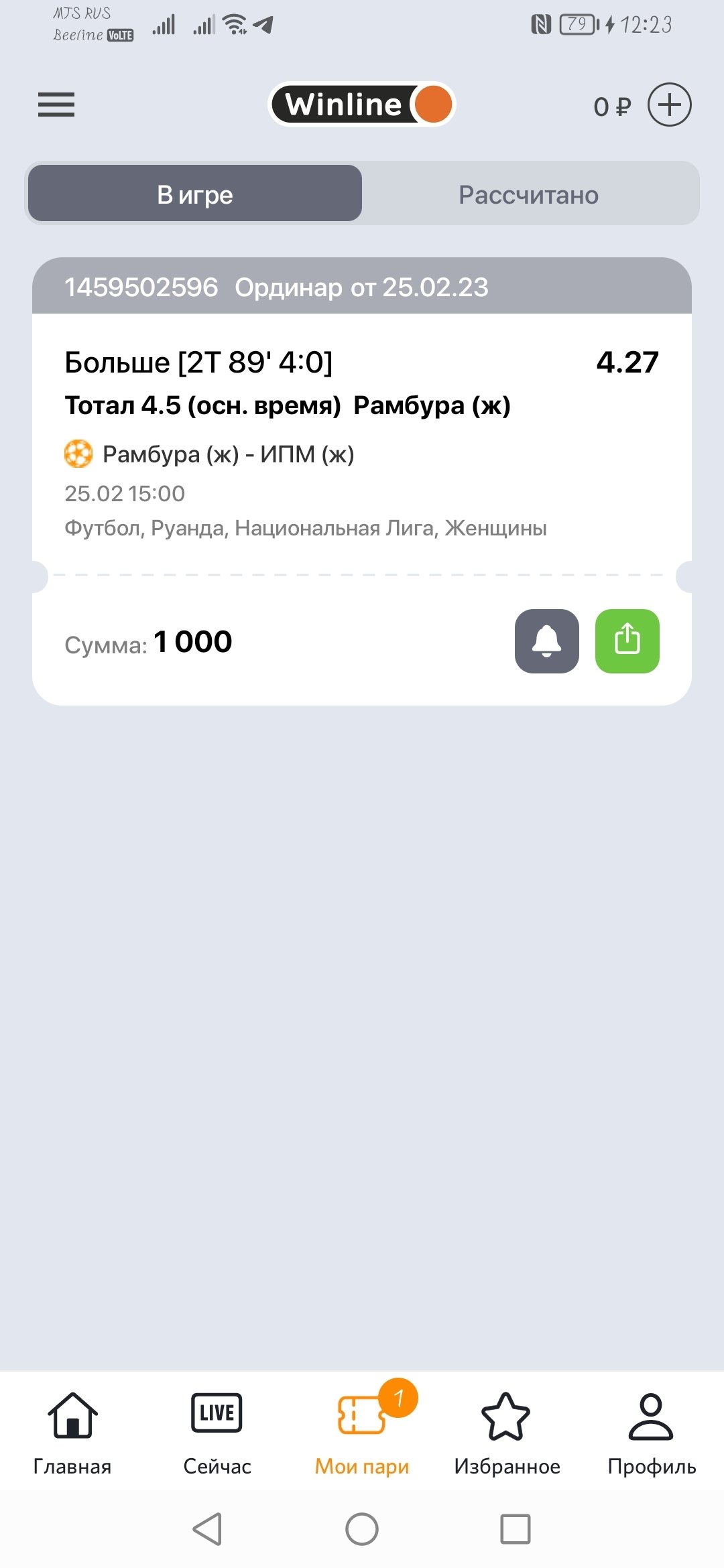Enable bell notifications for this bet
This screenshot has height=1568, width=724.
pos(546,641)
